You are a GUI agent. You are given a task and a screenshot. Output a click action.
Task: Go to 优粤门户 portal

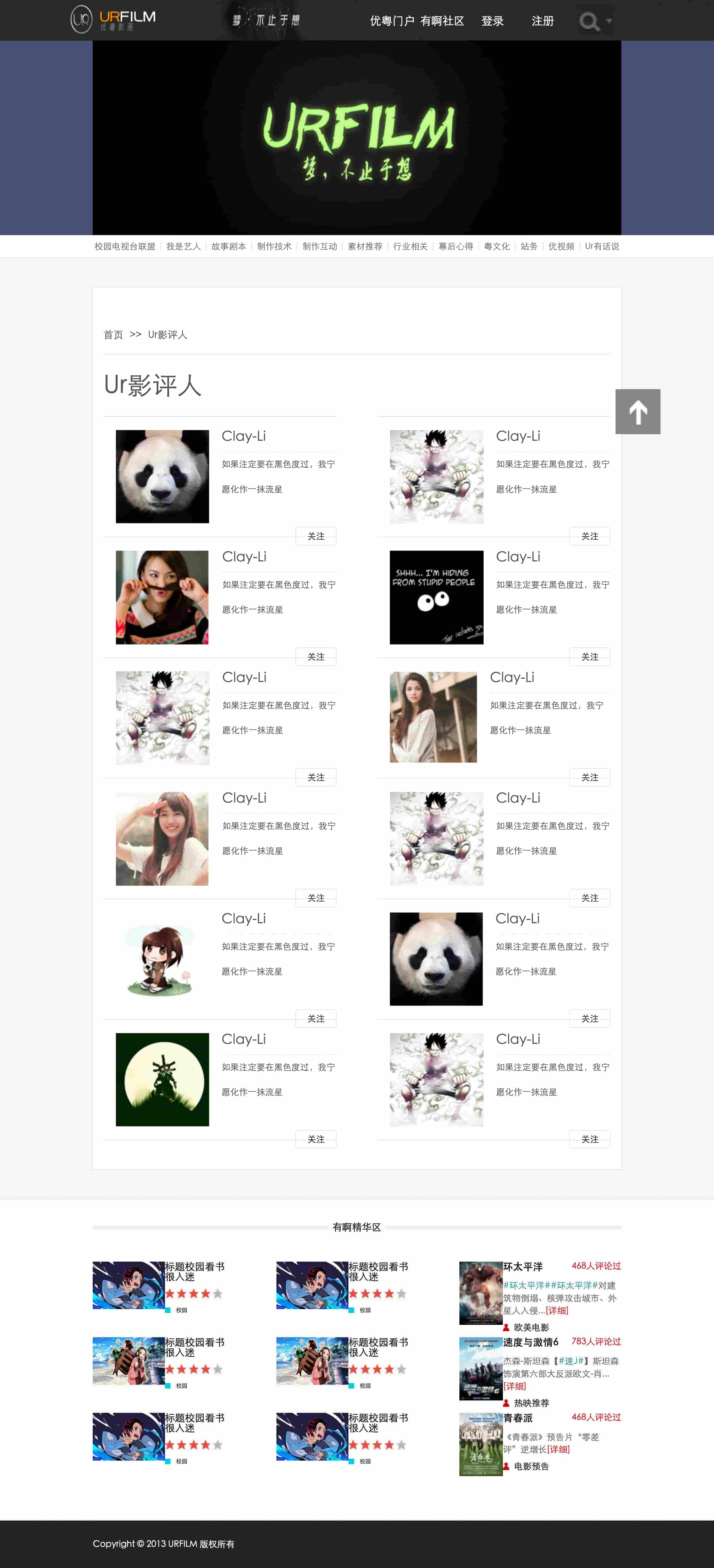click(392, 21)
